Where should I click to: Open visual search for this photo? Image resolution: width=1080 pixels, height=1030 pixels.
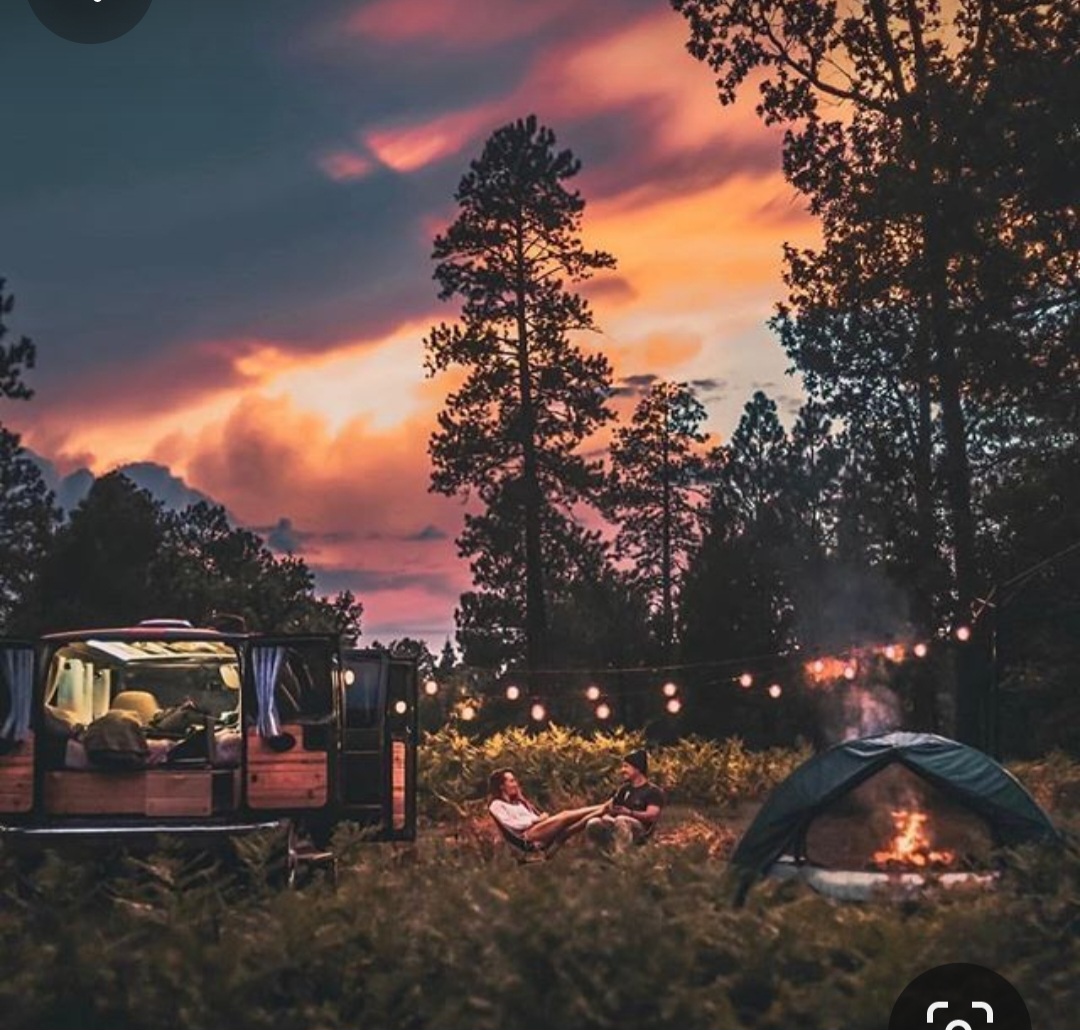tap(959, 1010)
